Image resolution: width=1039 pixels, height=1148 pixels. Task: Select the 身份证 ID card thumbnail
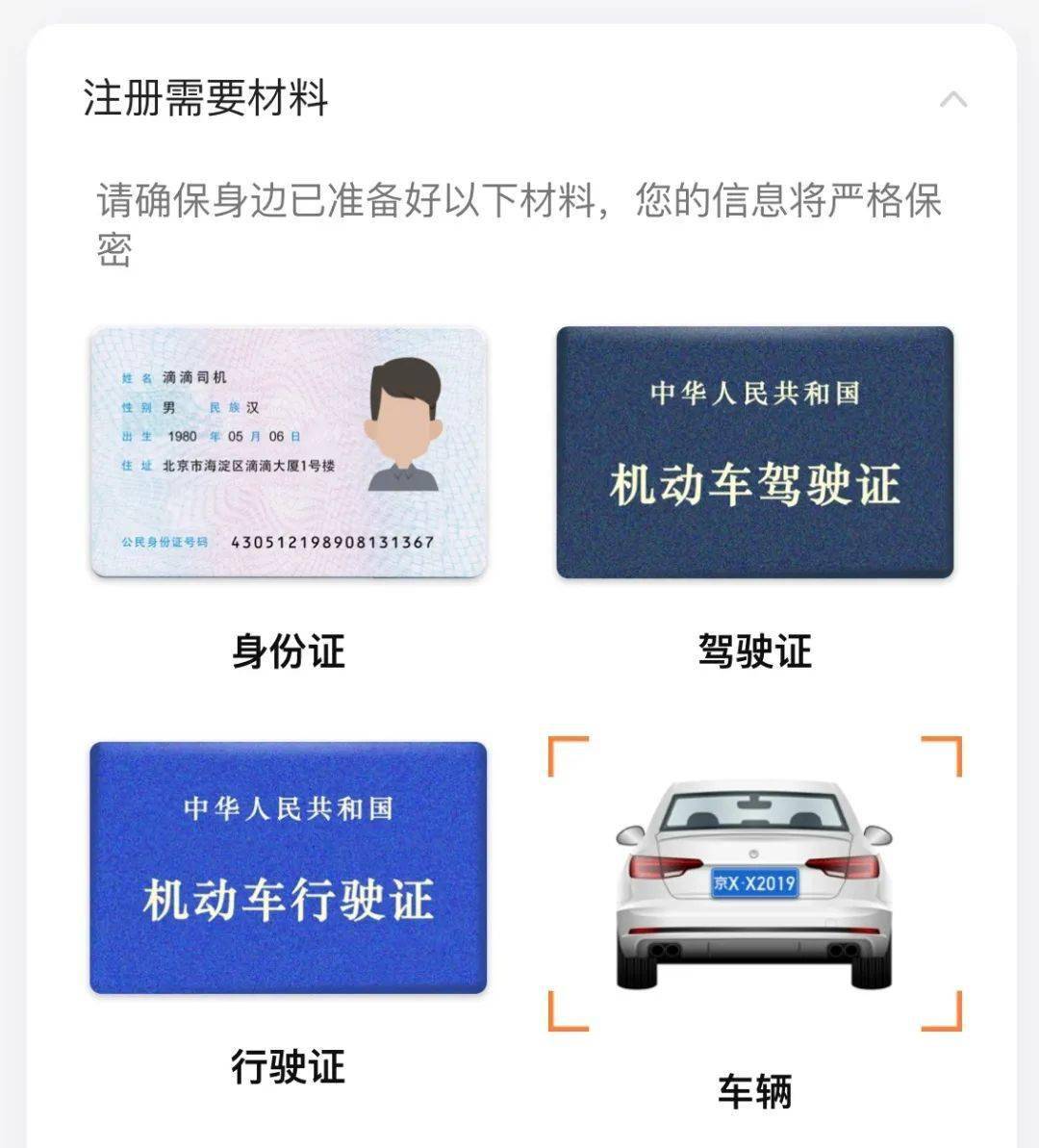[x=289, y=452]
